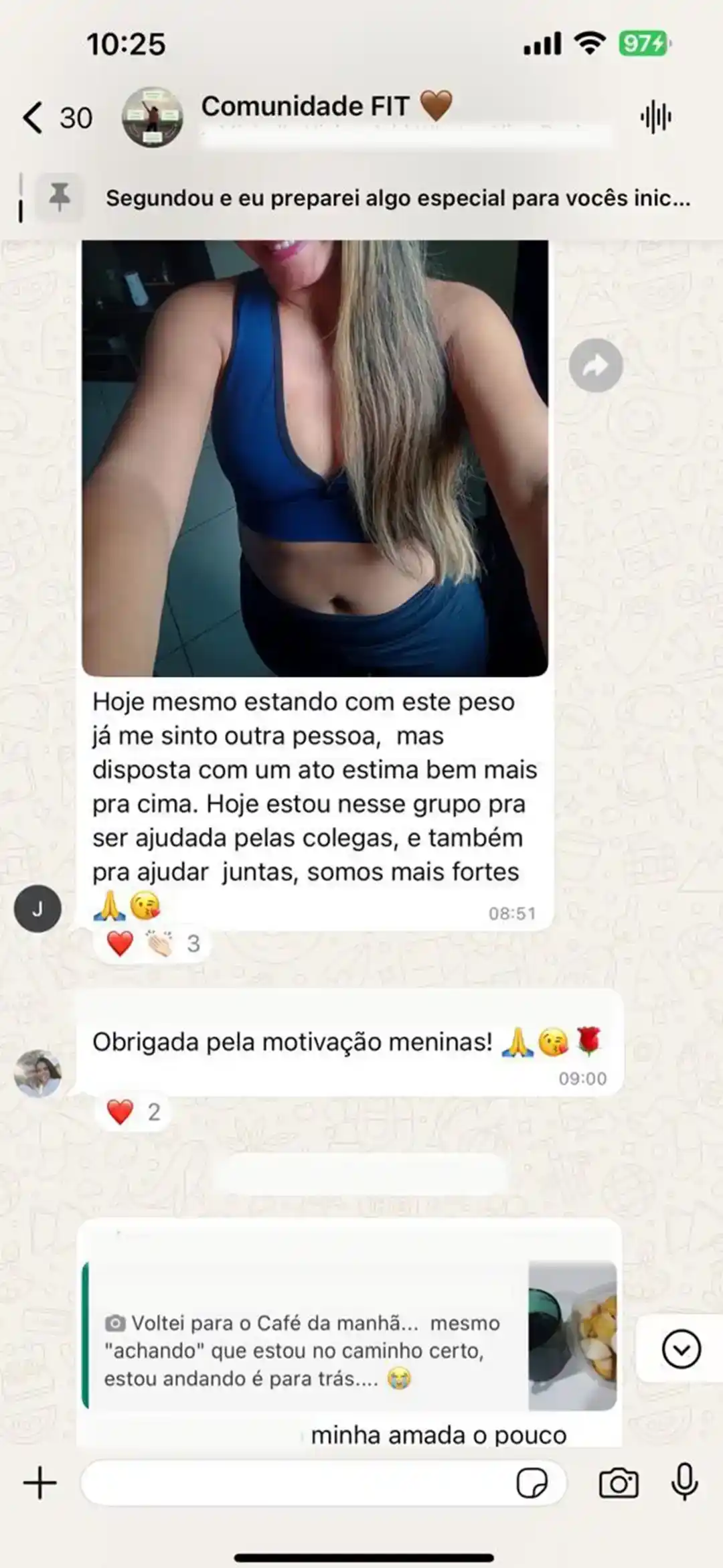Open the sticker picker
Viewport: 723px width, 1568px height.
pyautogui.click(x=532, y=1483)
